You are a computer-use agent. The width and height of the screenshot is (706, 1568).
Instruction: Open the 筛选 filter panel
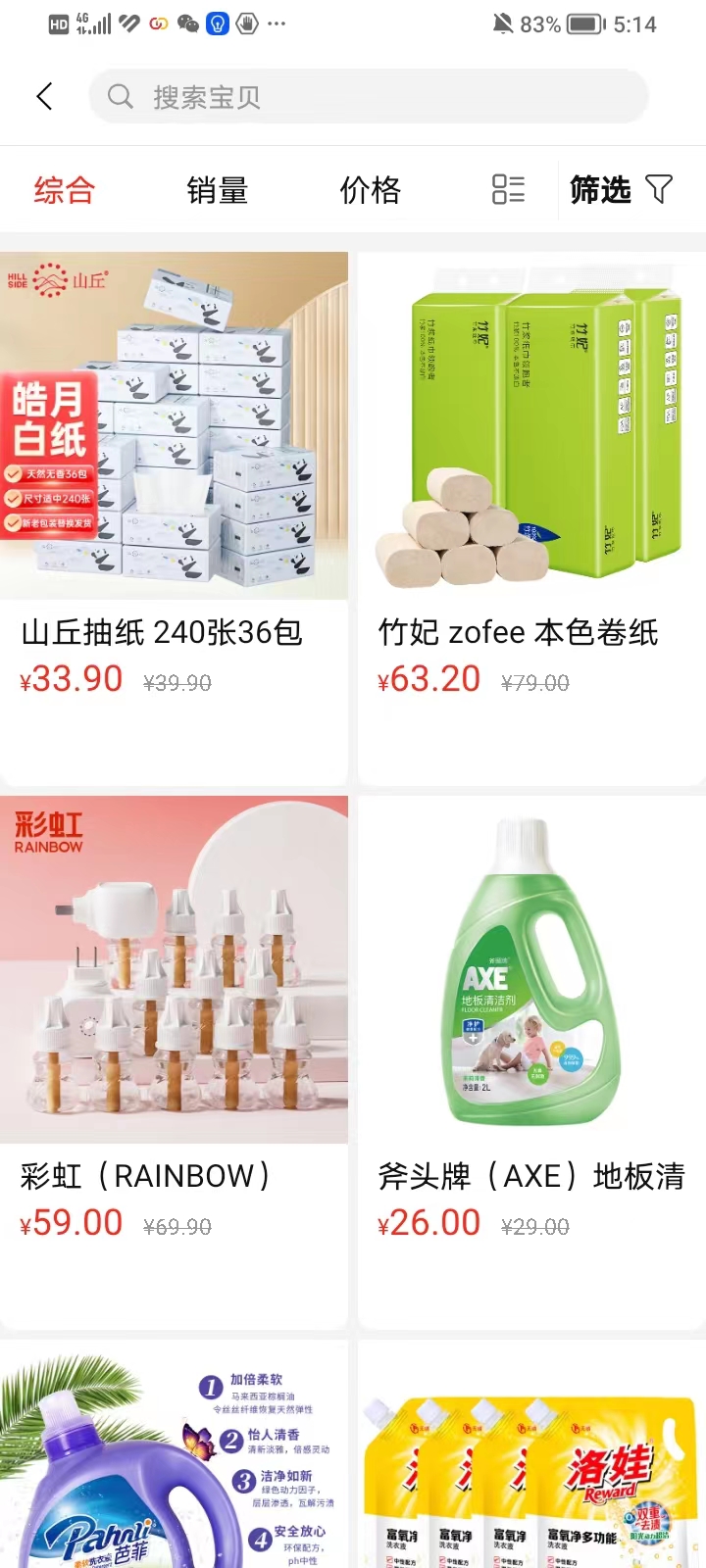pyautogui.click(x=622, y=189)
